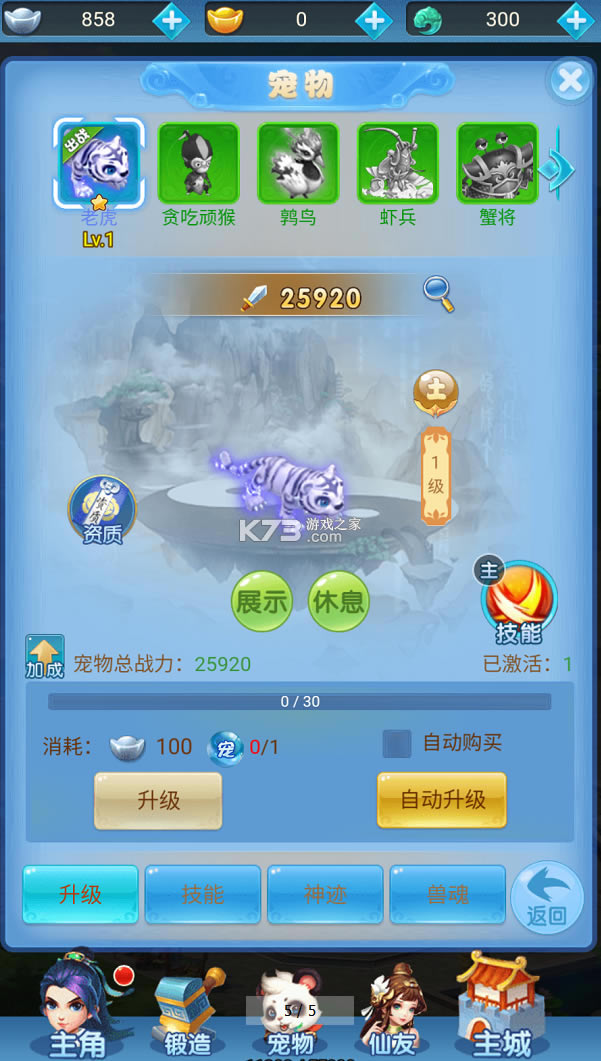Go back with the 返回 button
601x1061 pixels.
tap(546, 897)
